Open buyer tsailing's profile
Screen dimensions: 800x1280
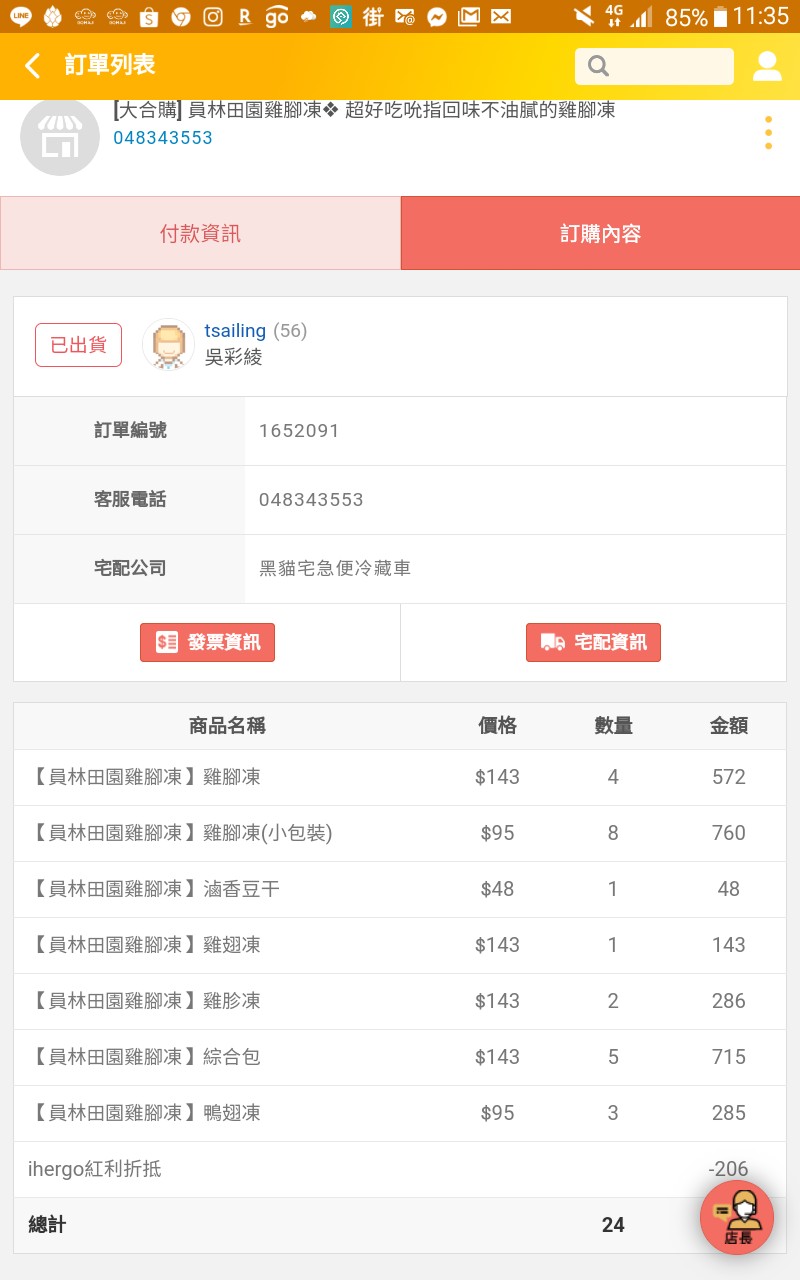tap(235, 331)
